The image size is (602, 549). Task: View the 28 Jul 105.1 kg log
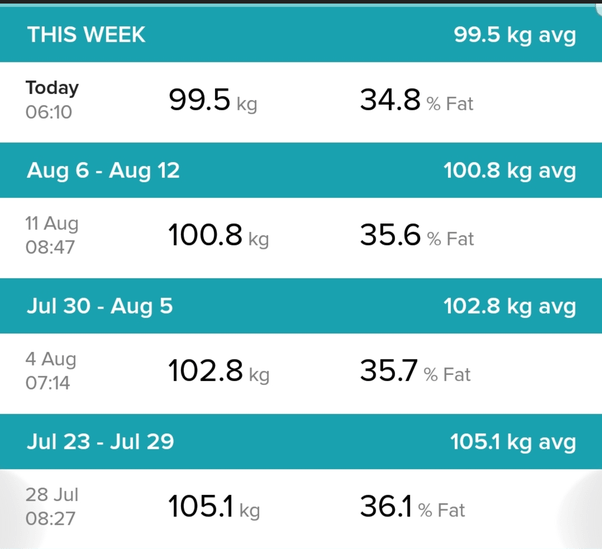point(300,507)
